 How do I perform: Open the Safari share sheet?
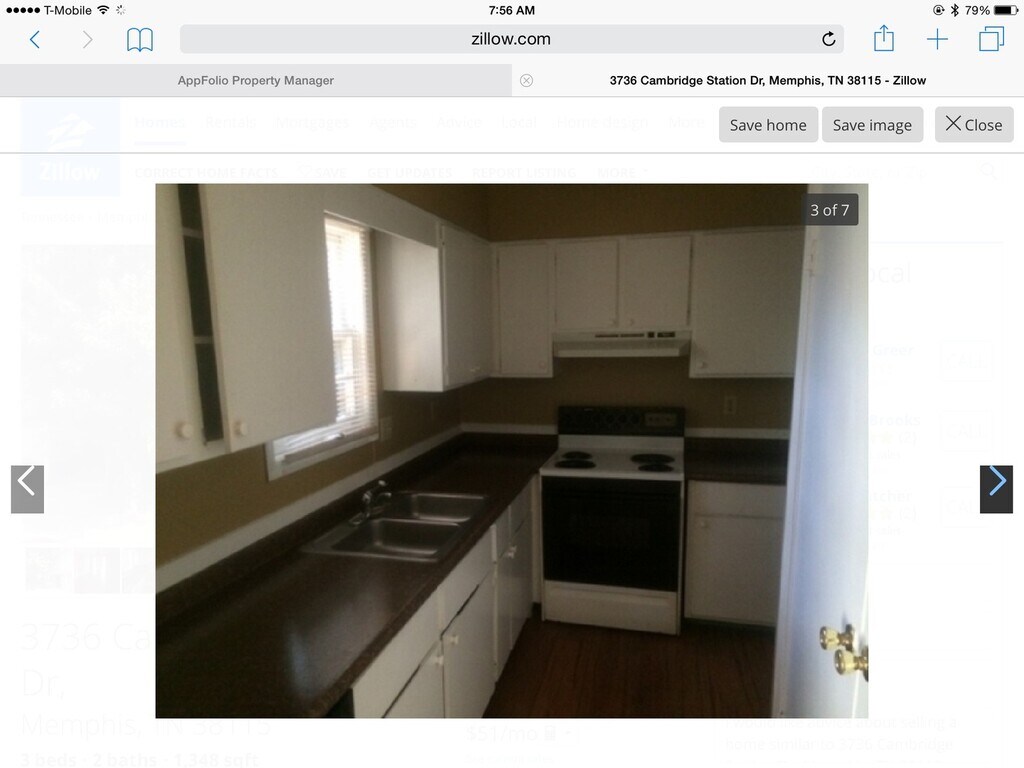pyautogui.click(x=884, y=39)
